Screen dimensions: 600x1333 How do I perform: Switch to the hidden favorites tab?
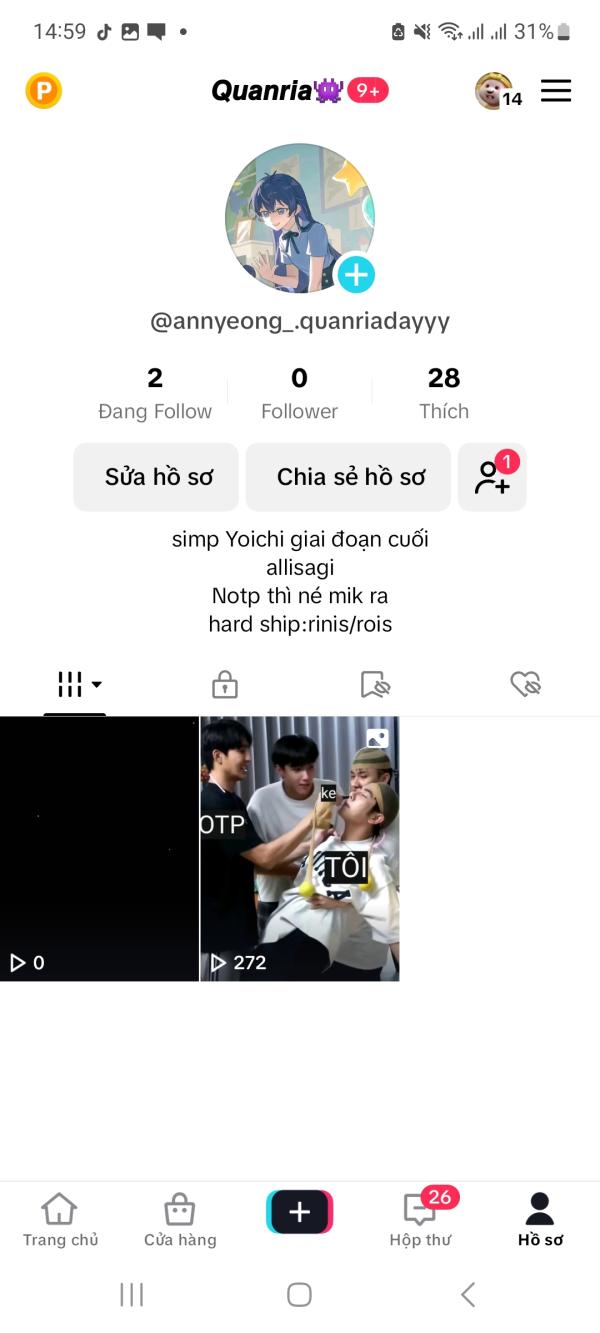(375, 684)
